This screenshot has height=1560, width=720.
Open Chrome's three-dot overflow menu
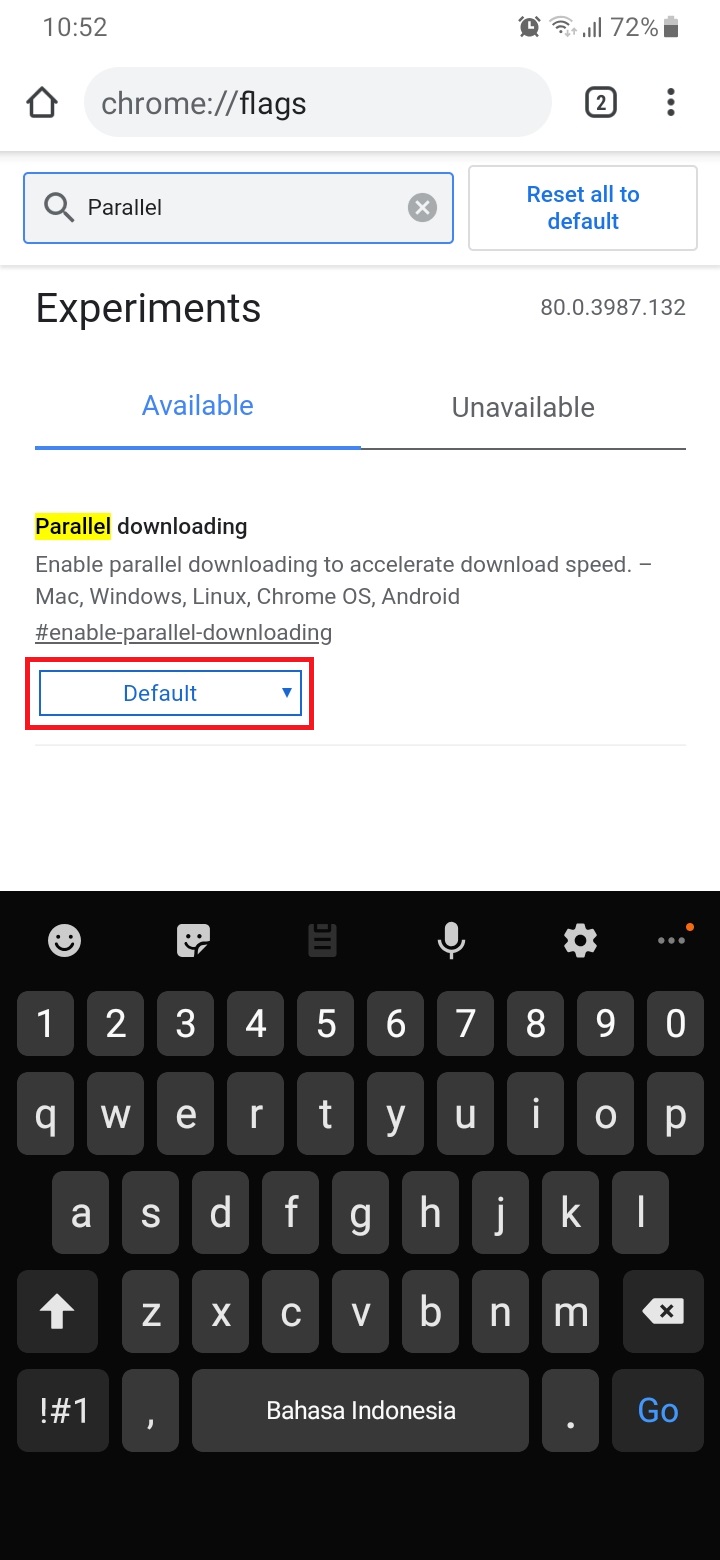click(670, 103)
